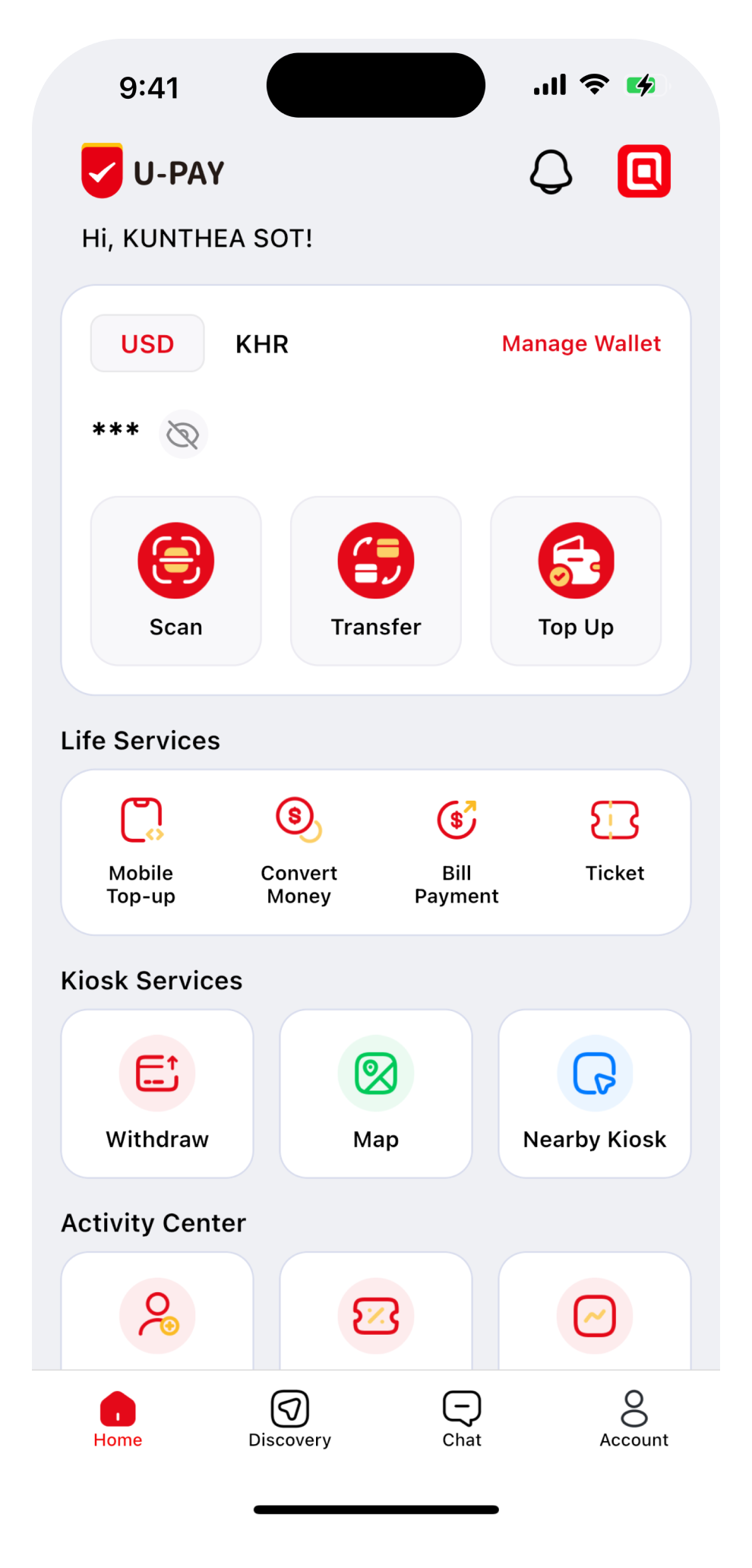Switch wallet currency to KHR
The width and height of the screenshot is (752, 1568).
click(262, 344)
